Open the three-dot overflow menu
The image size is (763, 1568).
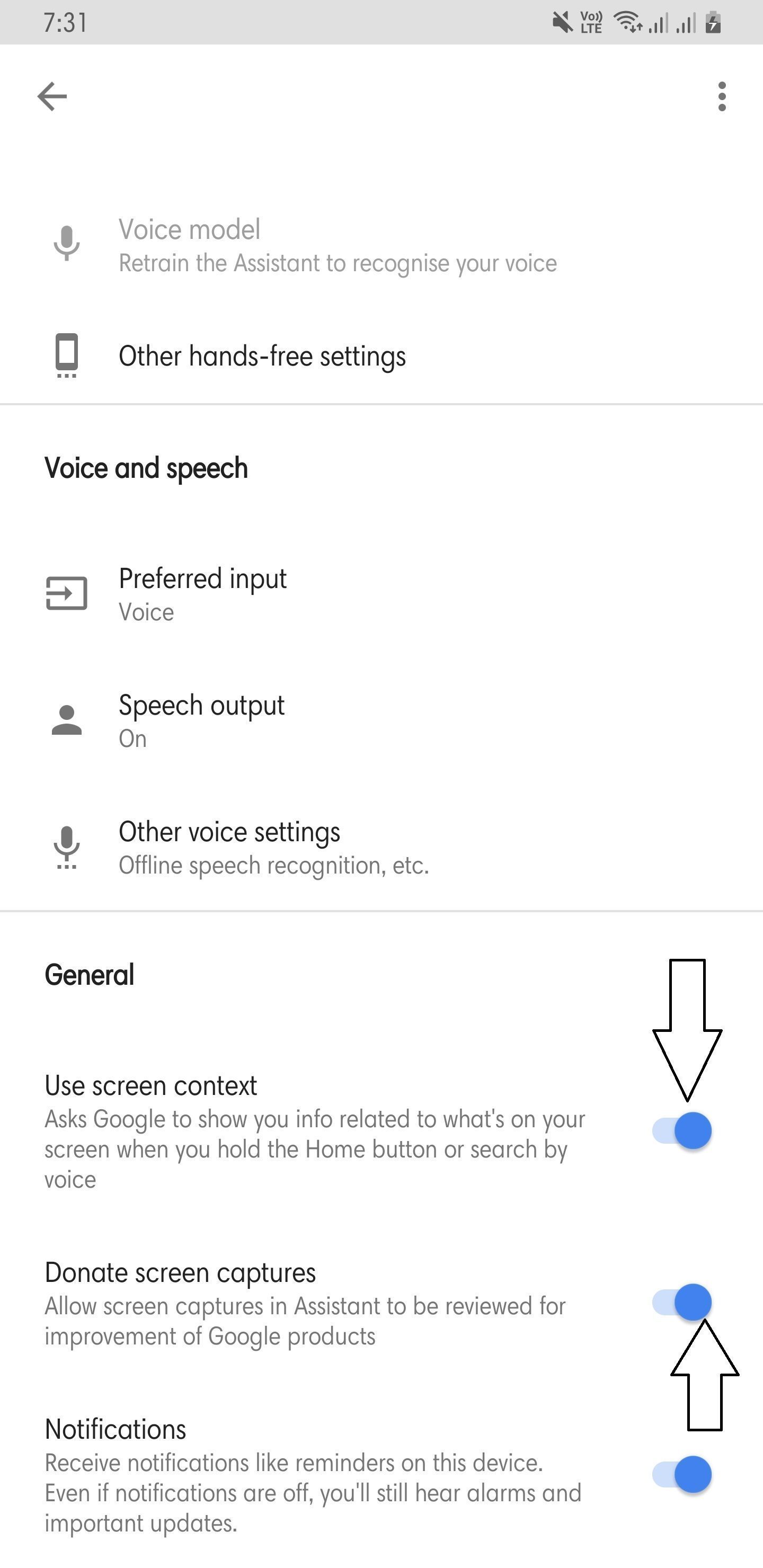pos(722,97)
